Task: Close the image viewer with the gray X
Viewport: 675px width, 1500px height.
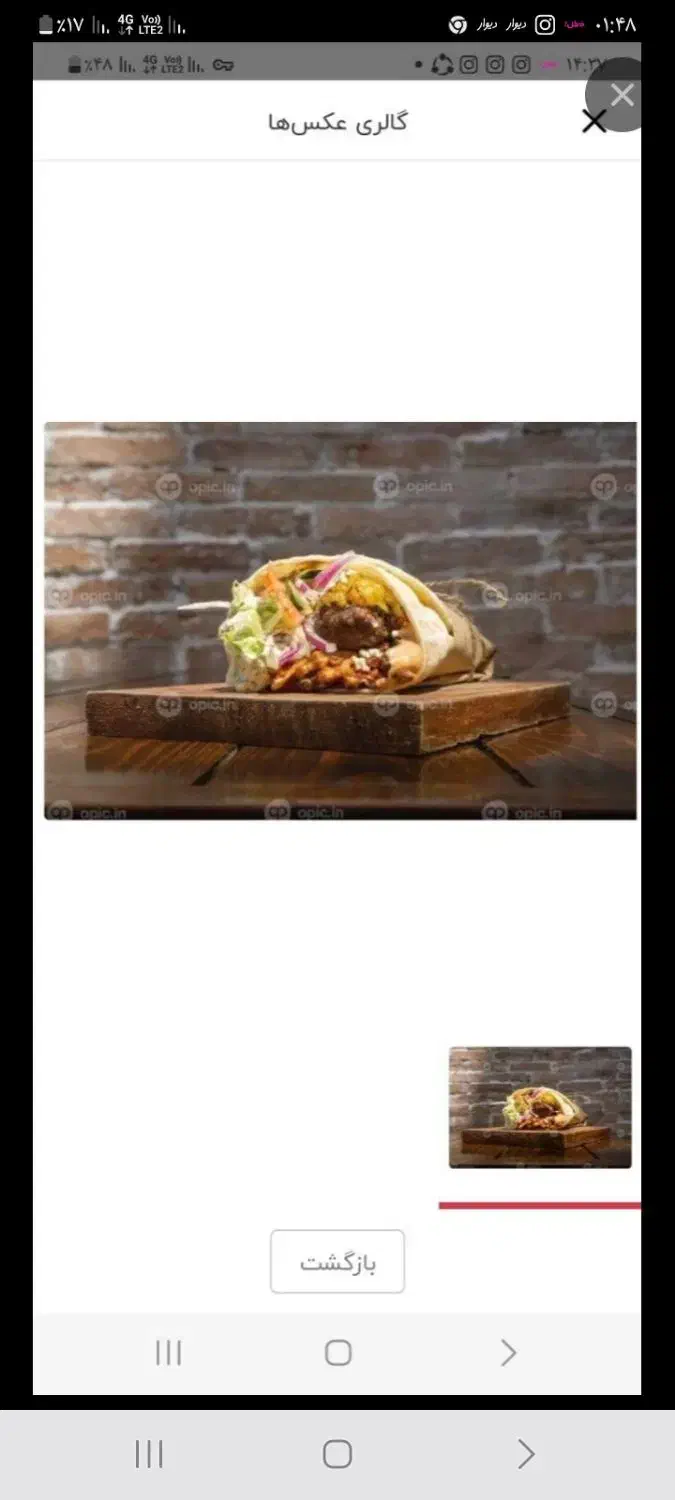Action: (622, 95)
